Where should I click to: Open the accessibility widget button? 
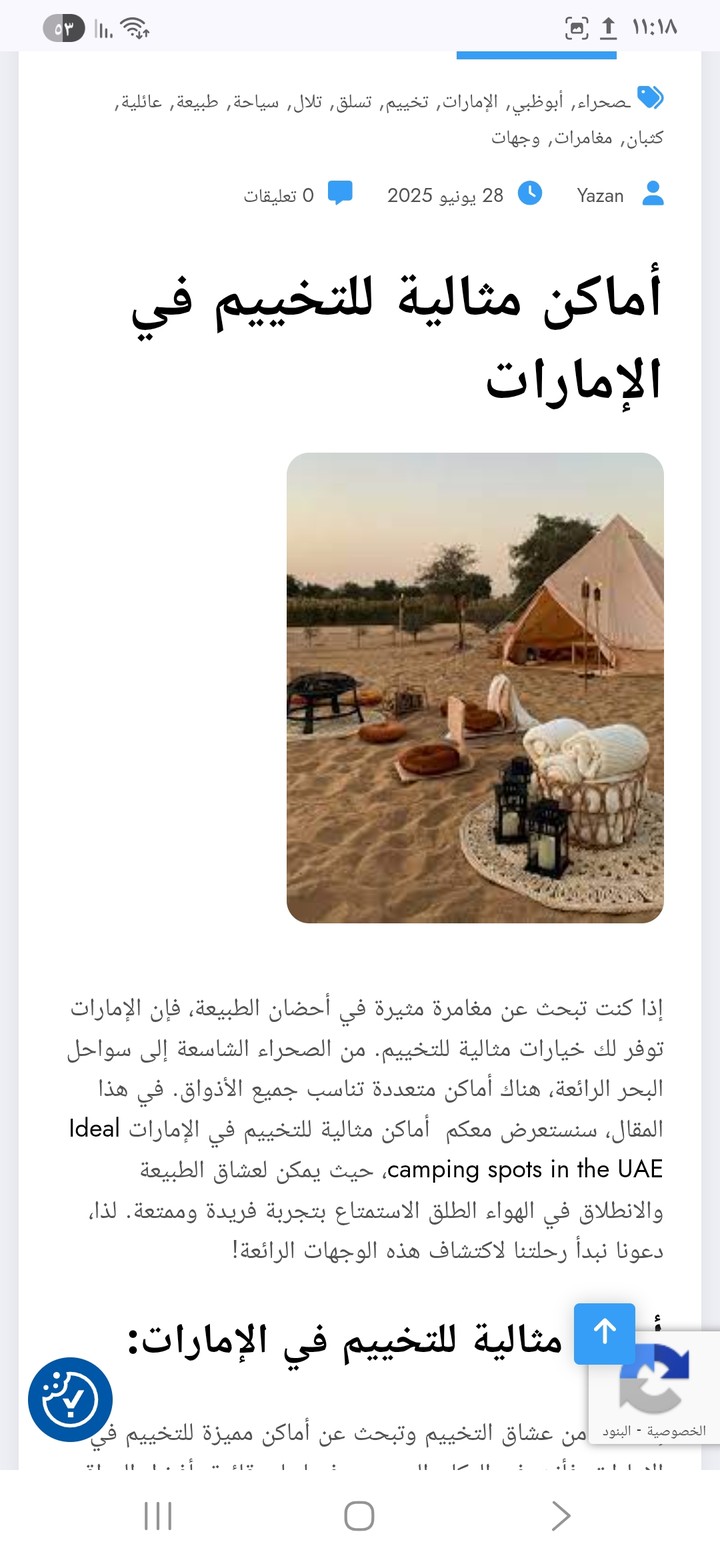point(70,1399)
